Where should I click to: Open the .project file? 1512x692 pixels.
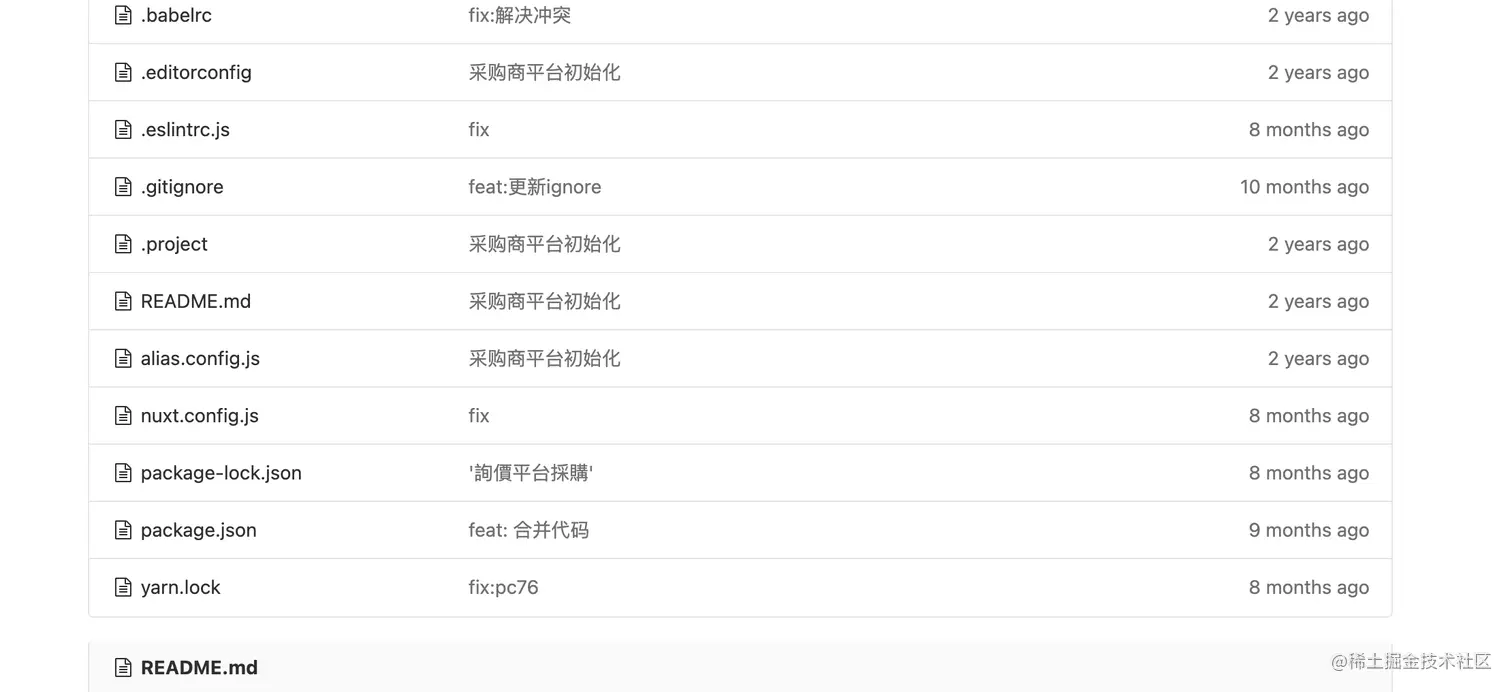pyautogui.click(x=174, y=244)
